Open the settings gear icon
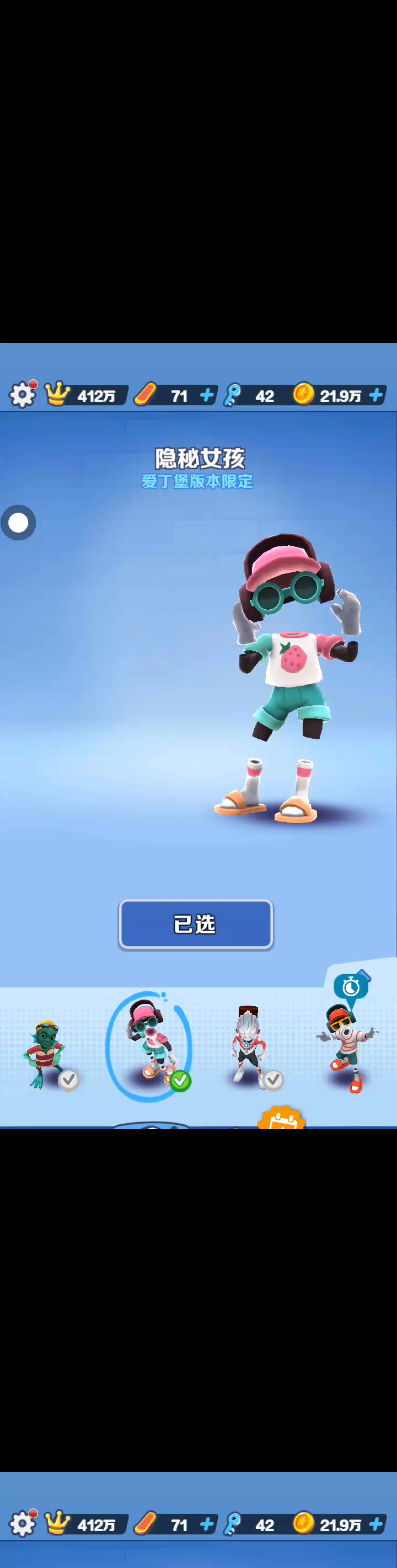The width and height of the screenshot is (397, 1568). click(23, 396)
